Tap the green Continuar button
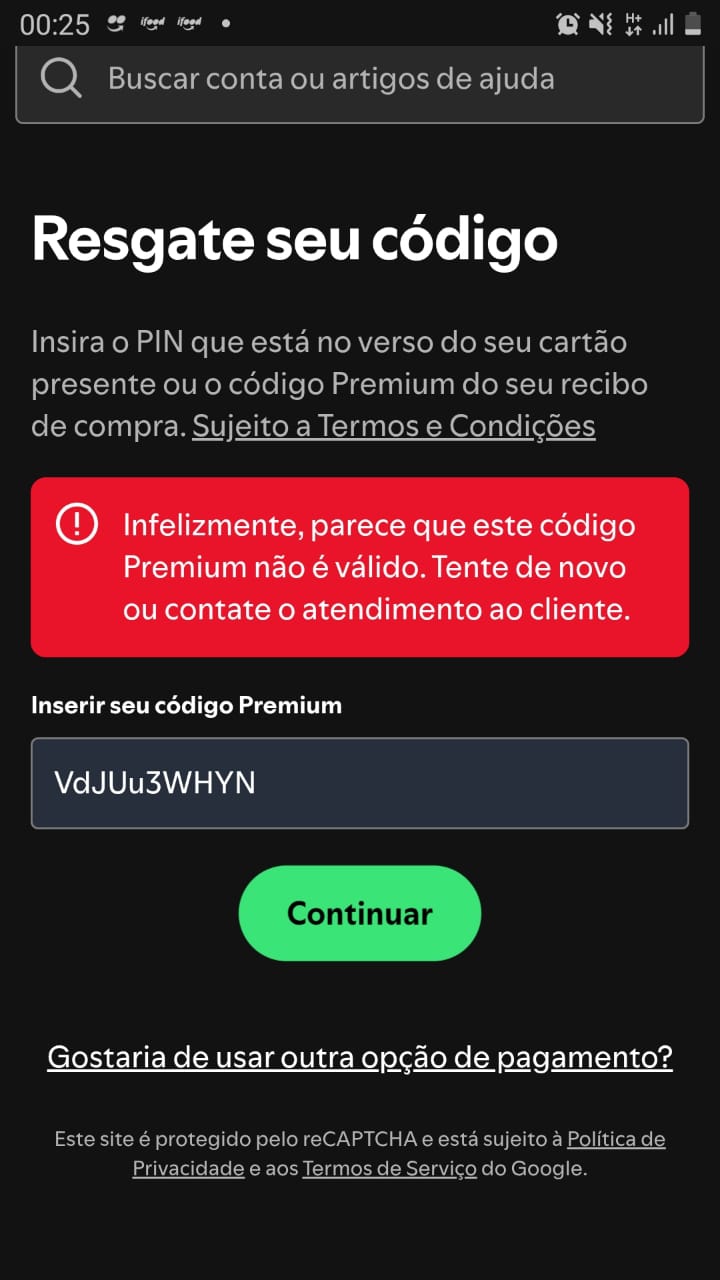The image size is (720, 1280). pos(360,913)
